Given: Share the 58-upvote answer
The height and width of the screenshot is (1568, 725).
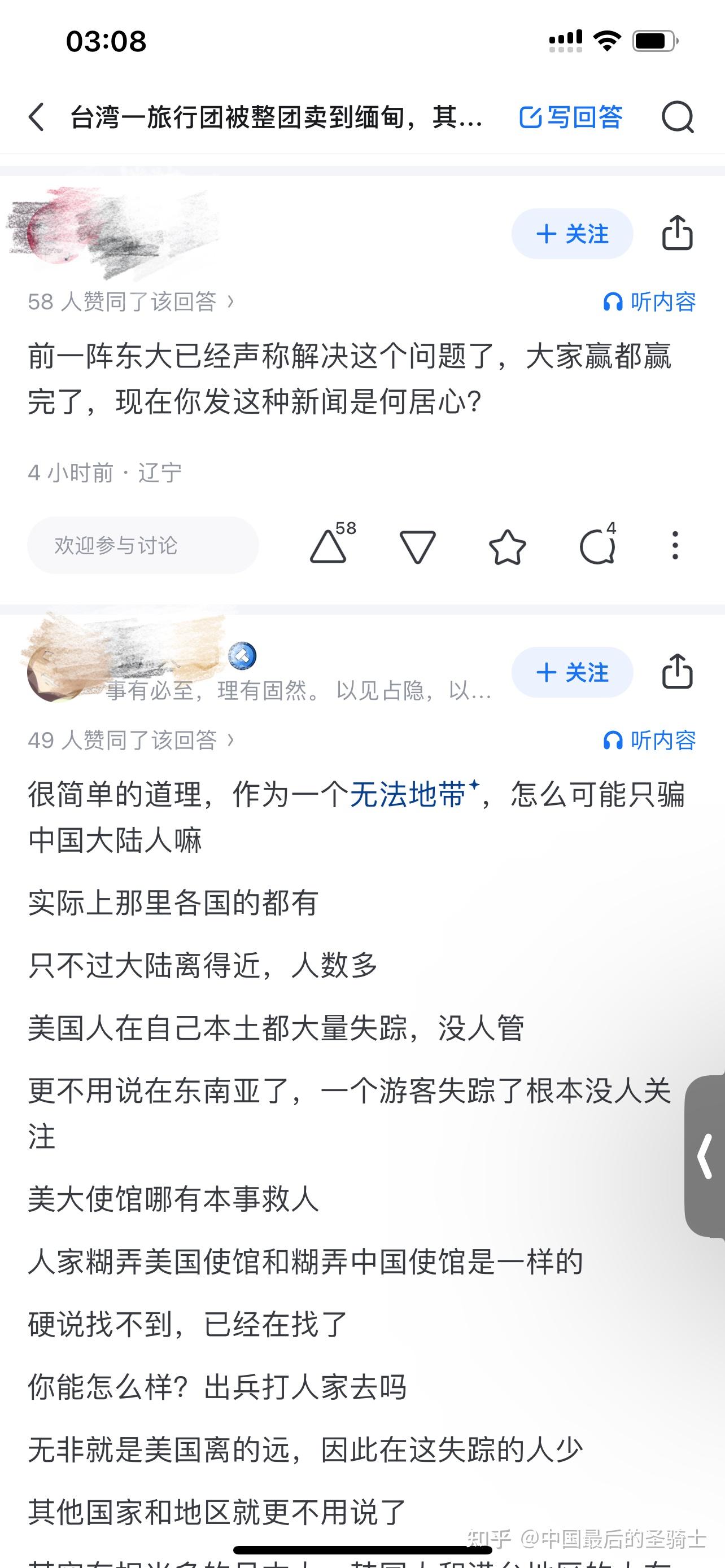Looking at the screenshot, I should (677, 233).
